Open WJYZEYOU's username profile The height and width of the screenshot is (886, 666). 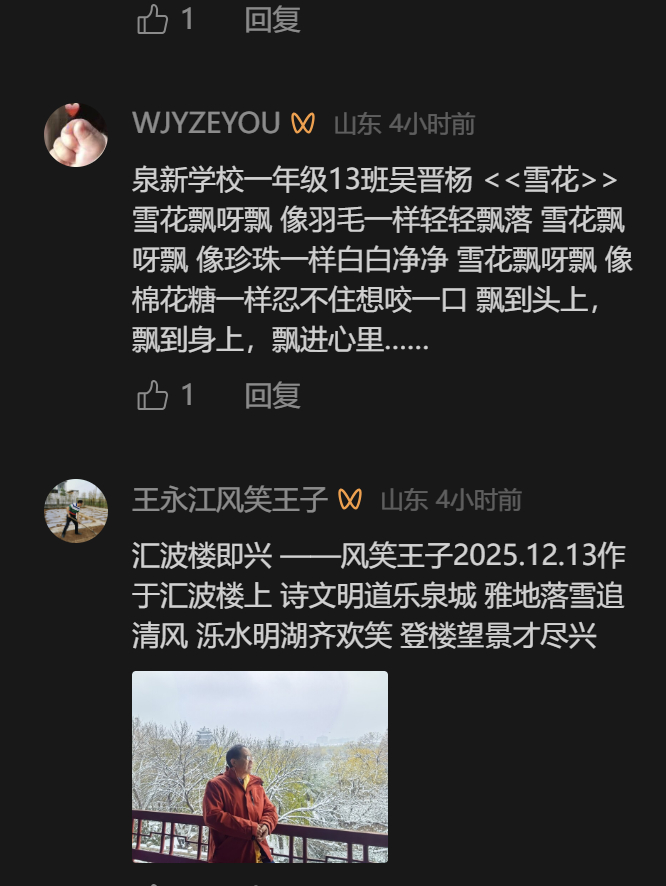(206, 124)
